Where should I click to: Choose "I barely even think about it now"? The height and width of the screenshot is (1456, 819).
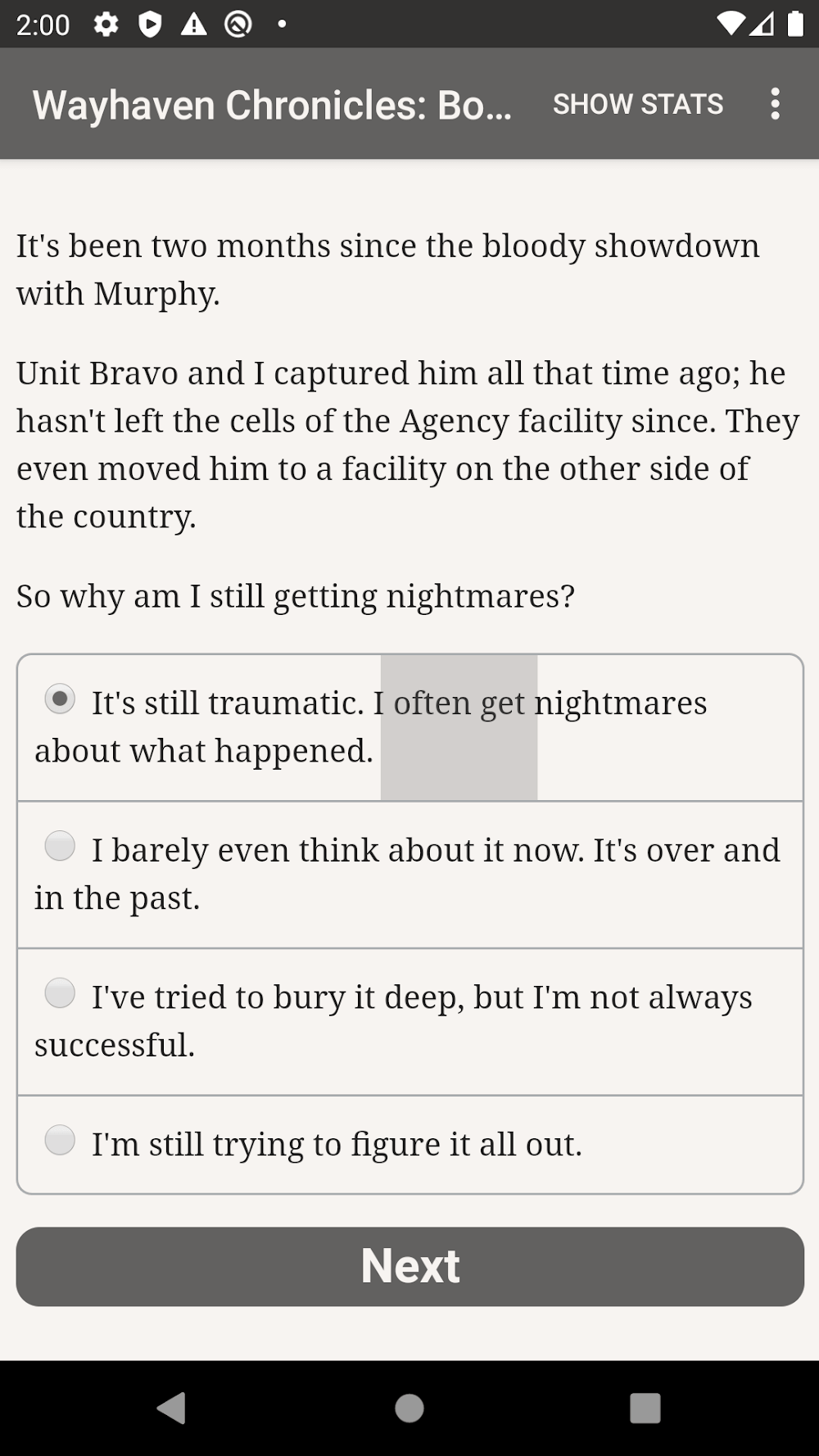coord(60,846)
